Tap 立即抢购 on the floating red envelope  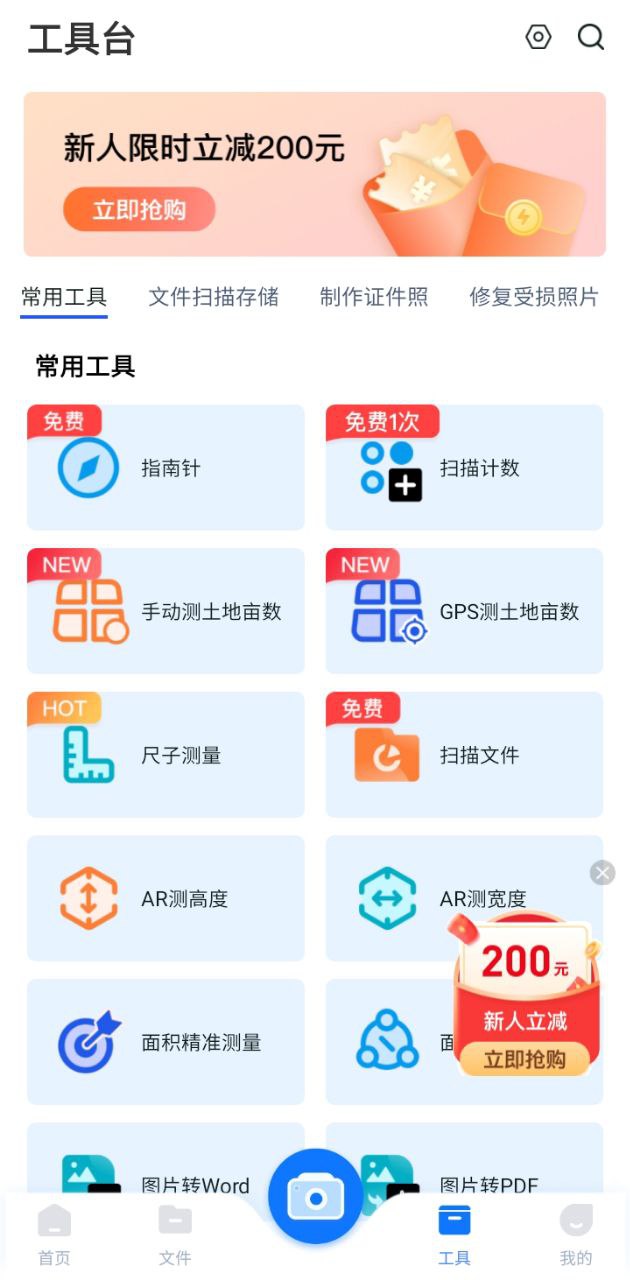[525, 1060]
